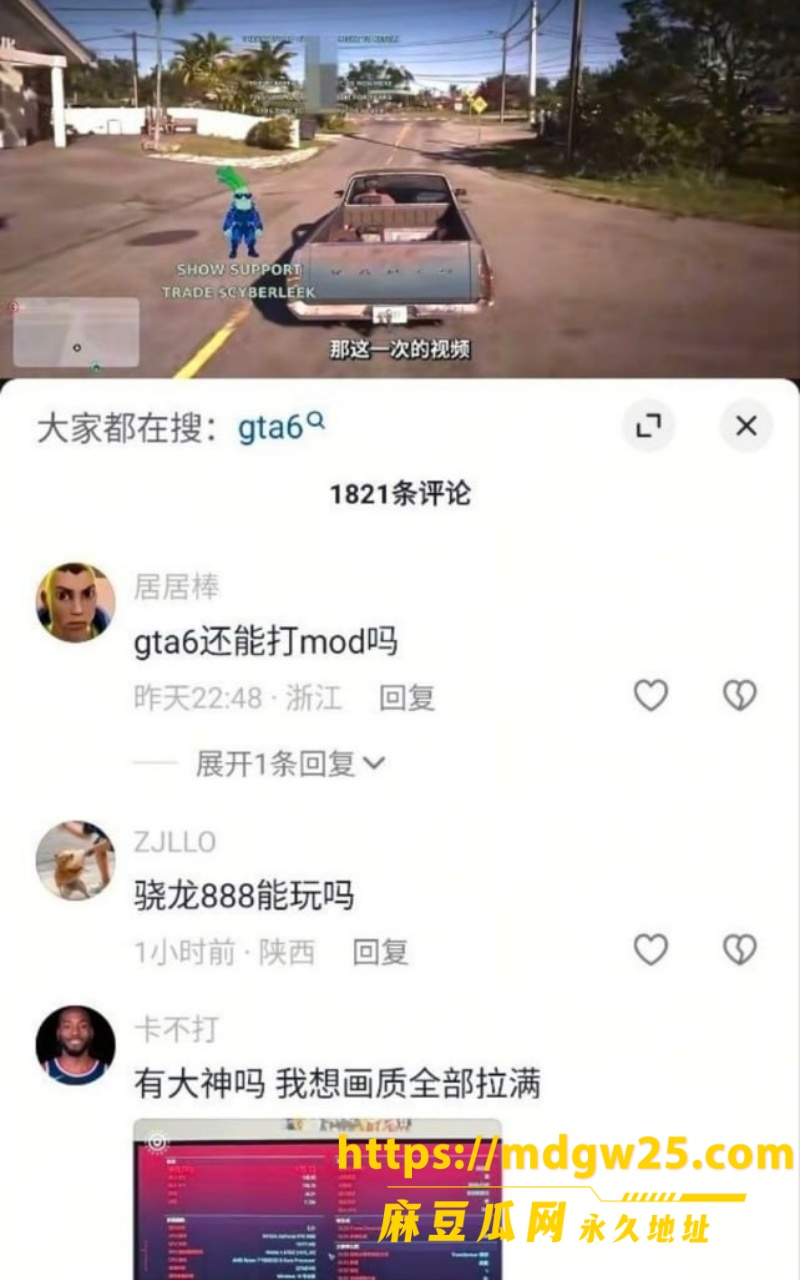Like ZJLLO's comment
The width and height of the screenshot is (800, 1280).
[651, 949]
